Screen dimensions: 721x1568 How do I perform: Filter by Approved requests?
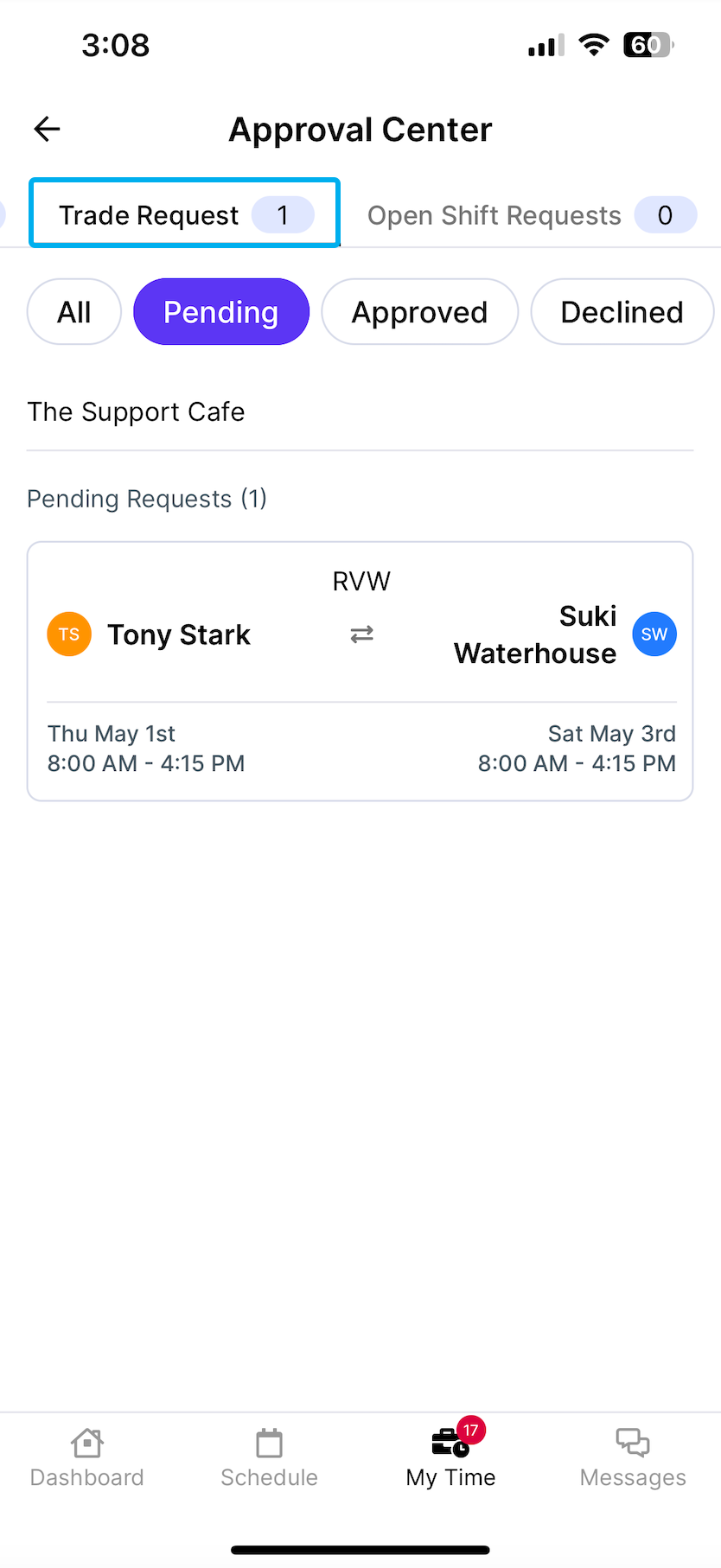[x=419, y=312]
